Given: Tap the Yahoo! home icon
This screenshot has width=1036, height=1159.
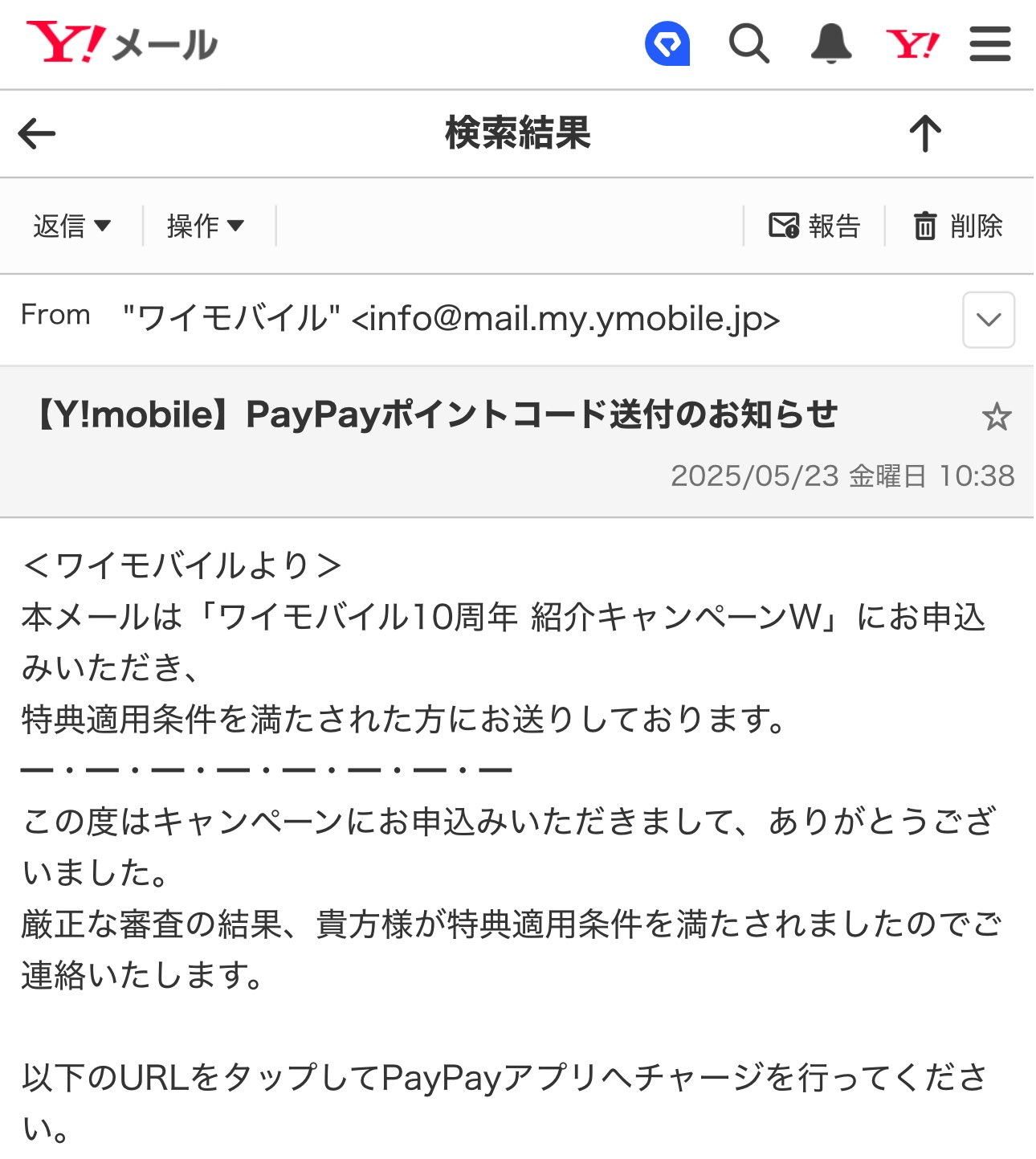Looking at the screenshot, I should [x=912, y=43].
